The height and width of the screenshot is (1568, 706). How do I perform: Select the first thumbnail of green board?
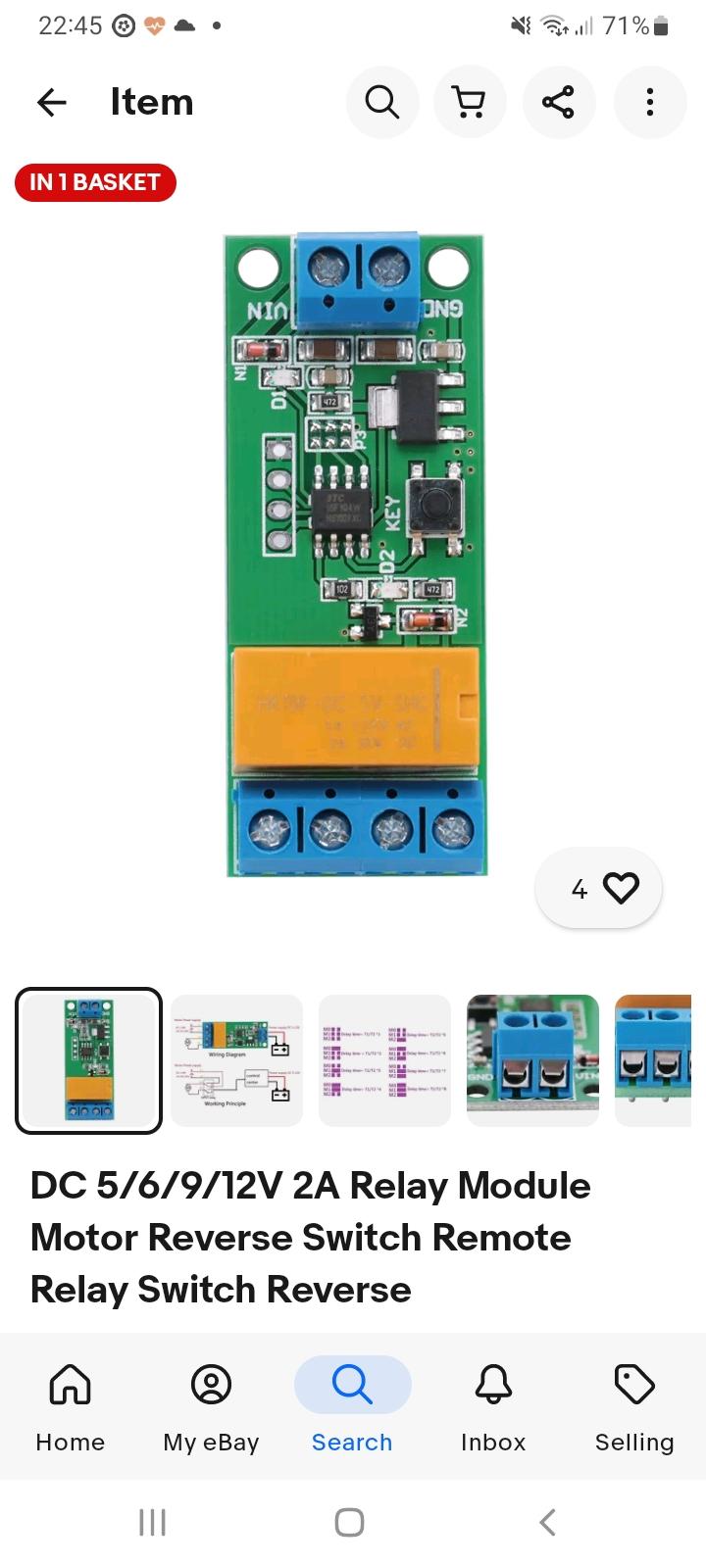coord(88,1060)
